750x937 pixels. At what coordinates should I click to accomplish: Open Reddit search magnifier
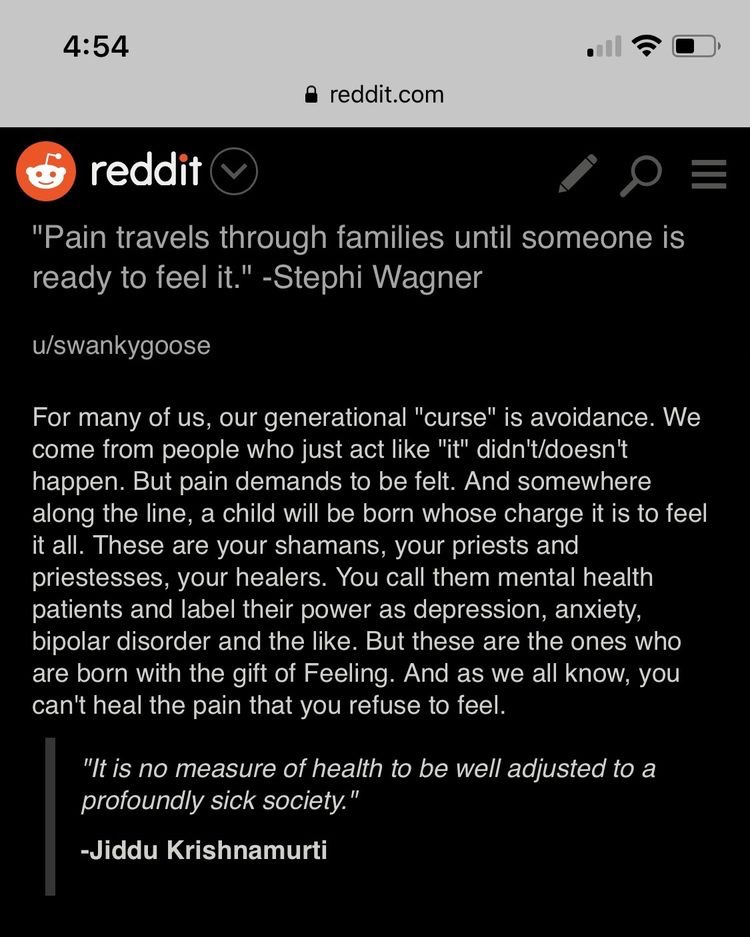point(640,175)
